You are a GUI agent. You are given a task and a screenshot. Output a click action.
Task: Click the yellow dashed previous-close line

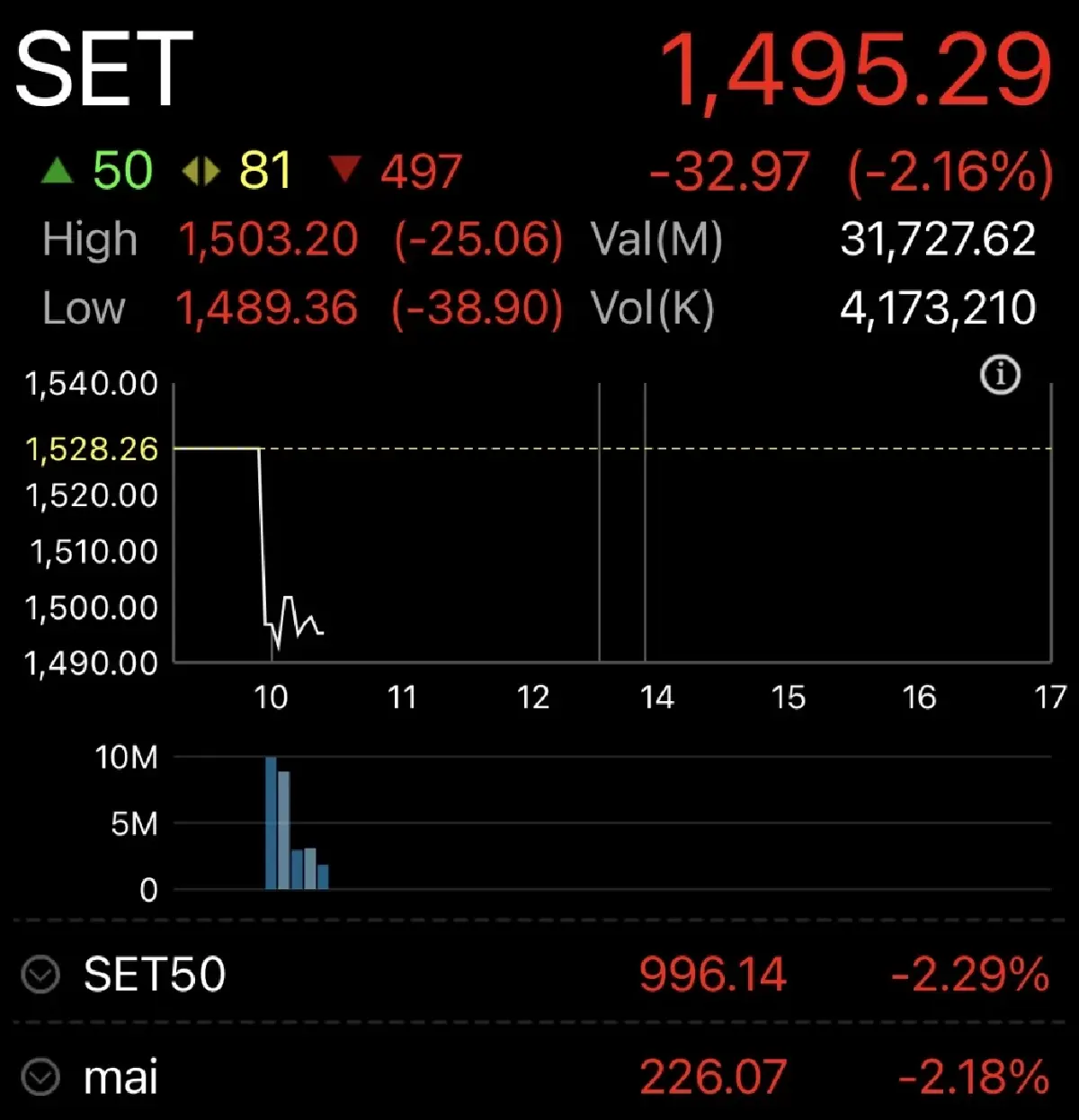point(629,448)
